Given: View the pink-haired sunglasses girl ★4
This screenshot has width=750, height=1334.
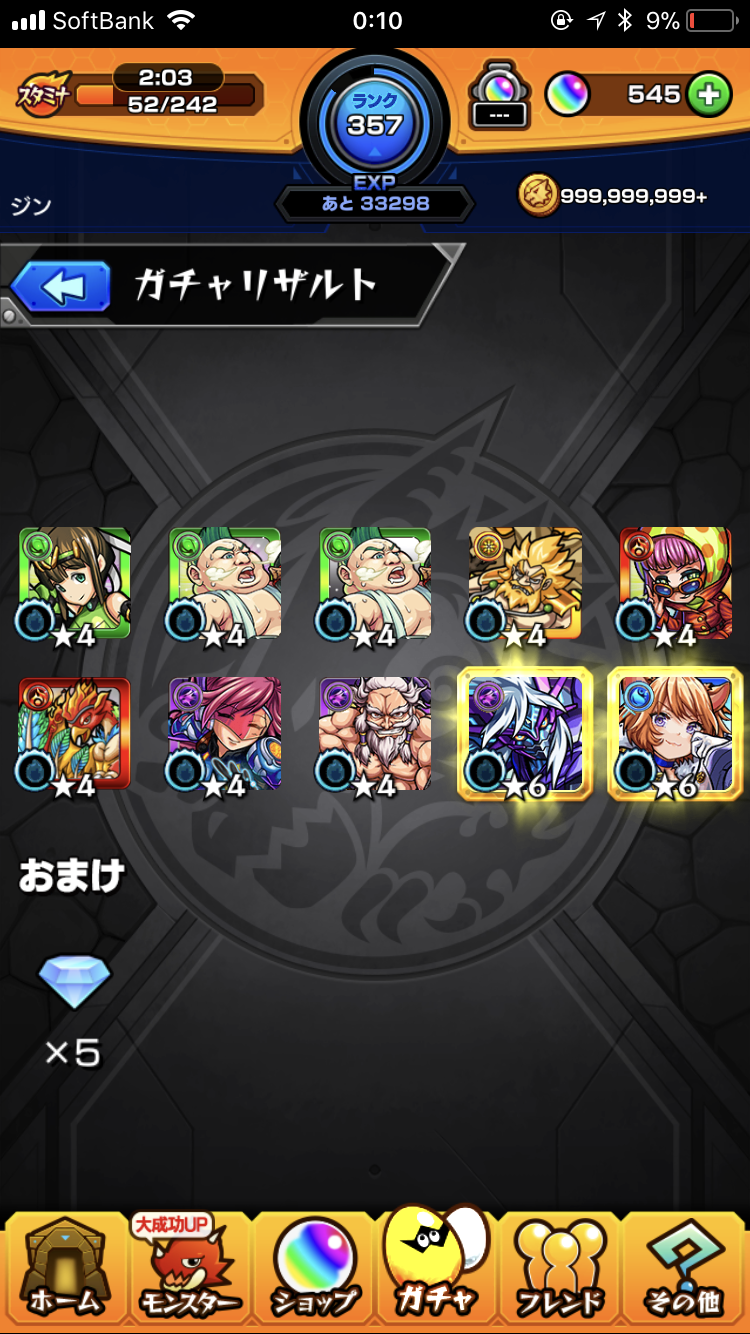Looking at the screenshot, I should point(675,583).
